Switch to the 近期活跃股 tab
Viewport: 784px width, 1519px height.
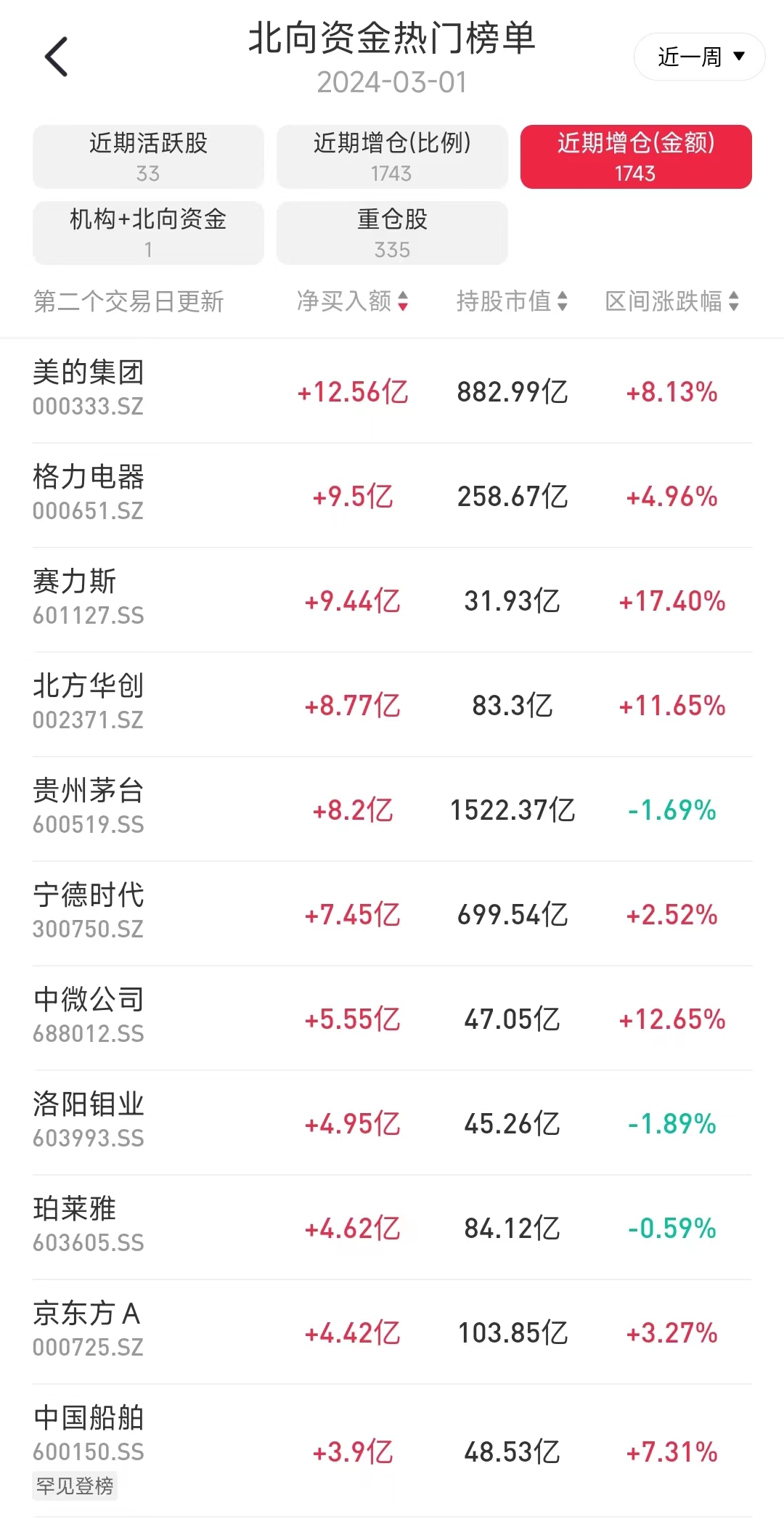(x=148, y=156)
